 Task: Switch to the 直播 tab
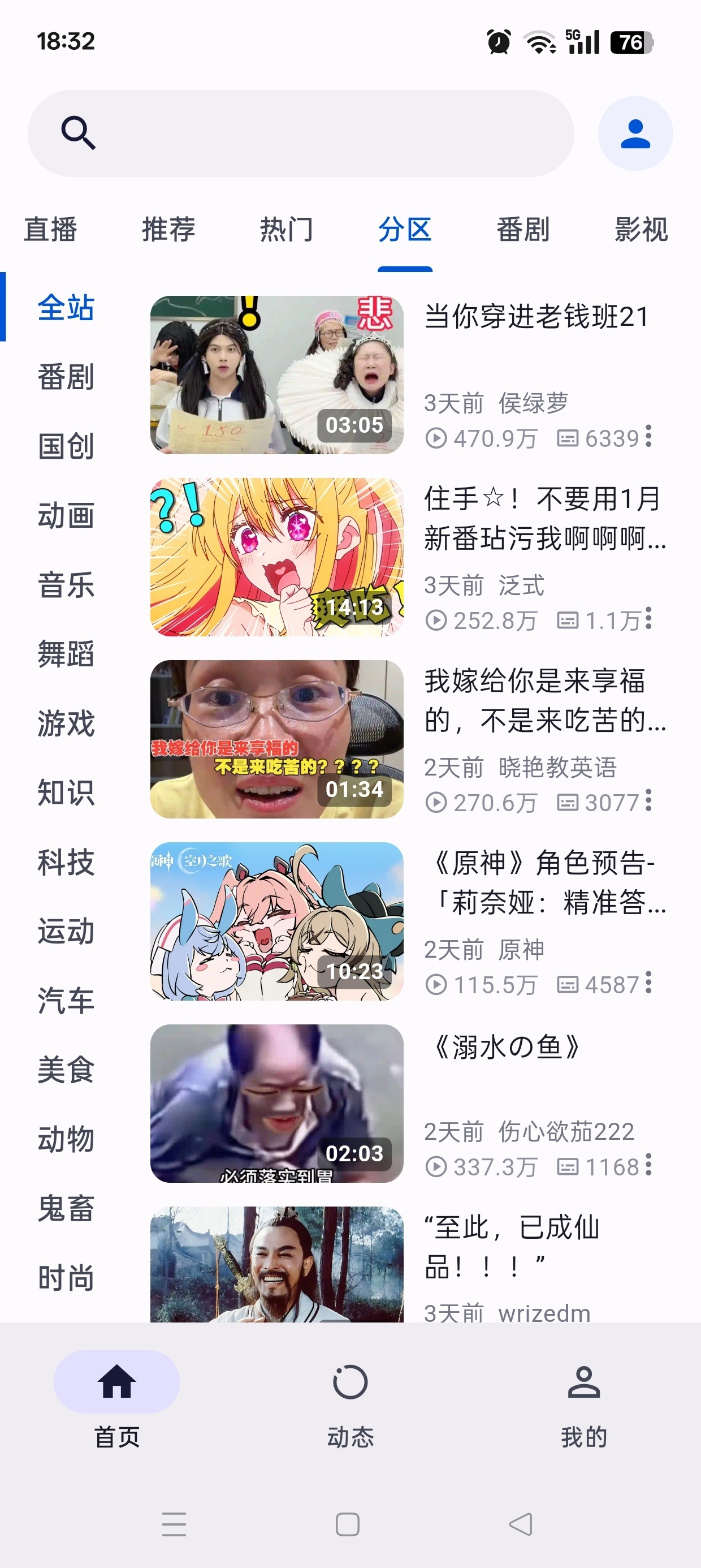click(x=50, y=230)
